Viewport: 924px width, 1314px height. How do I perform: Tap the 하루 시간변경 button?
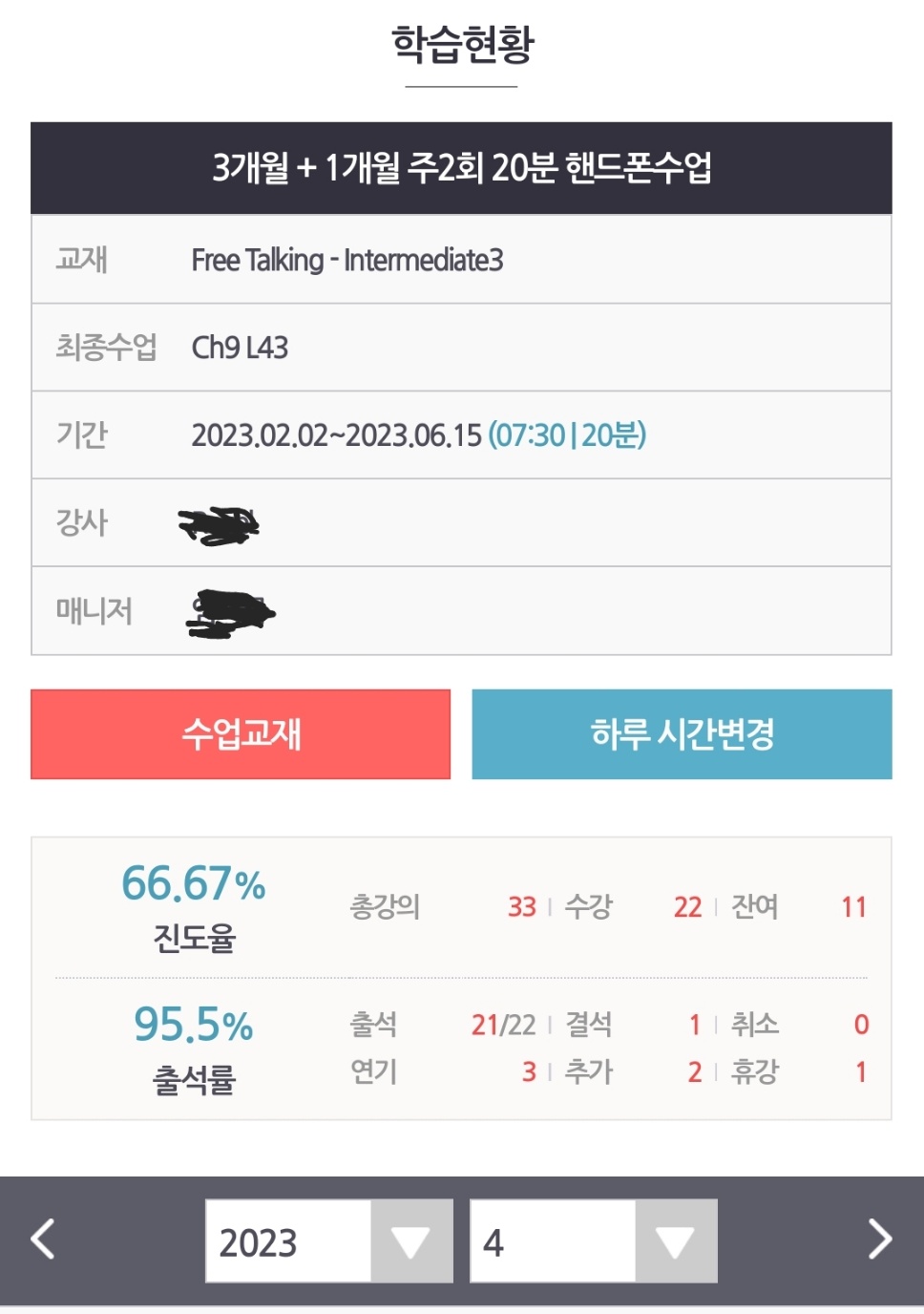[682, 734]
